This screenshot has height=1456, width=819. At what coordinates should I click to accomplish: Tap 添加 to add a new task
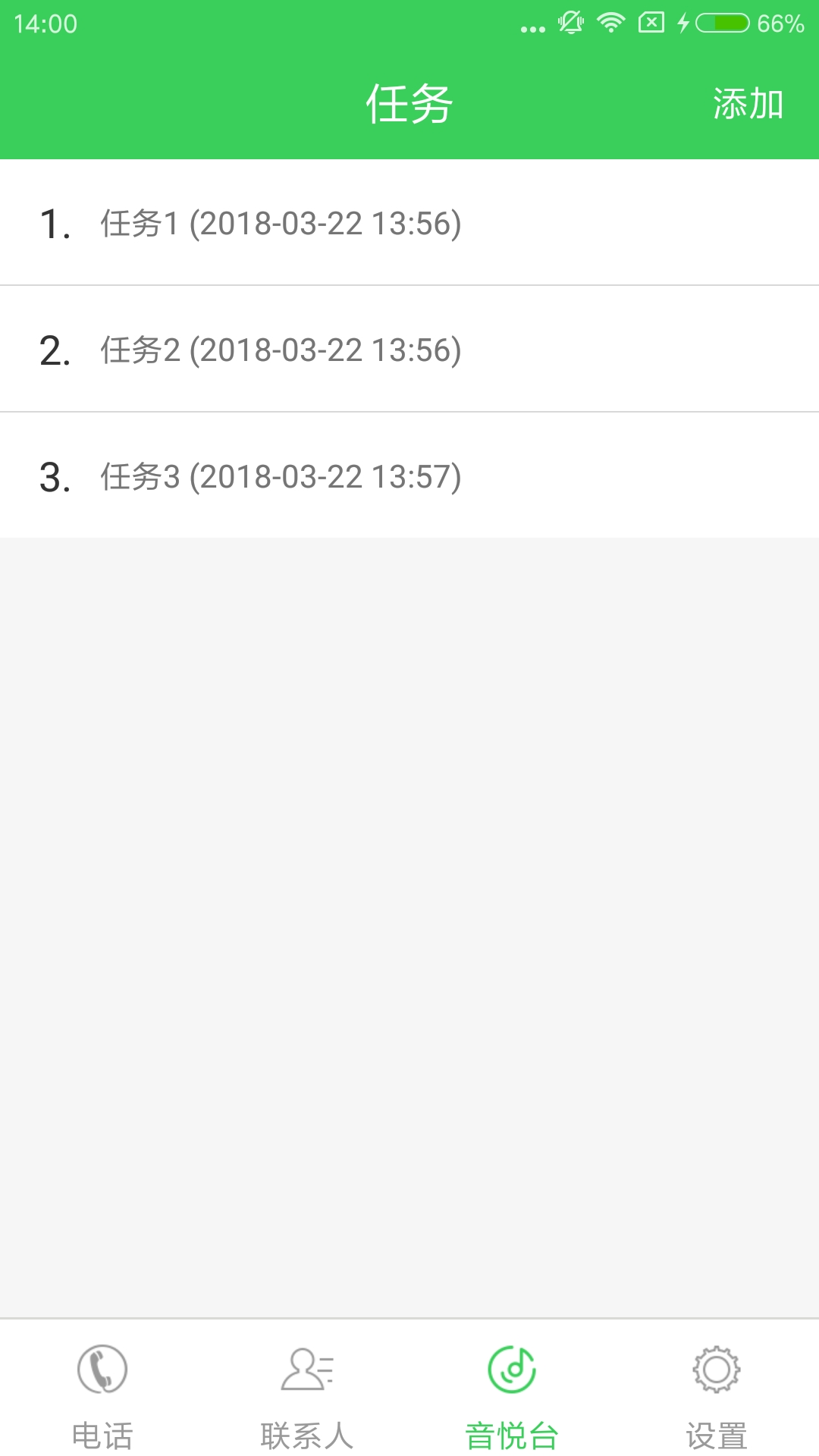pyautogui.click(x=748, y=104)
